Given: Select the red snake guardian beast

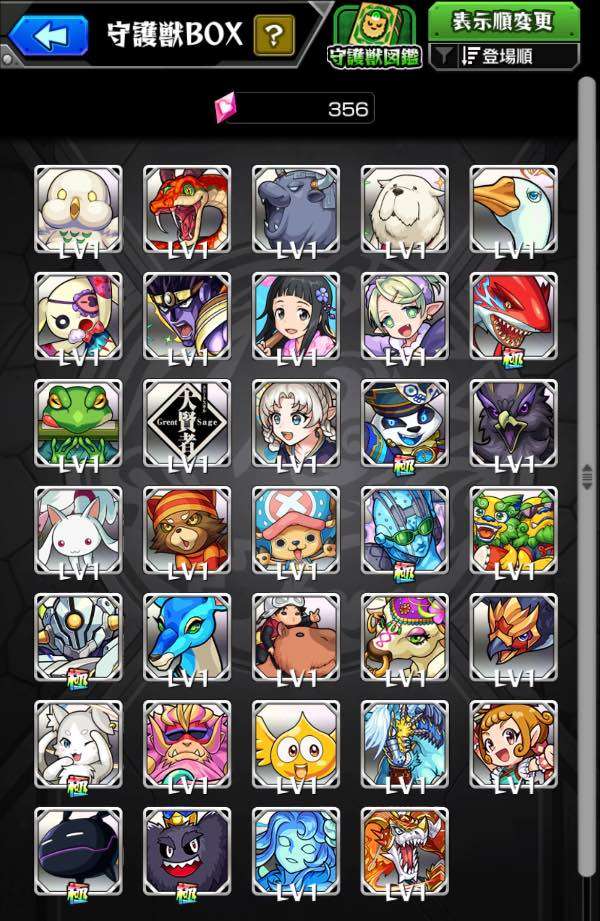Looking at the screenshot, I should (x=187, y=209).
